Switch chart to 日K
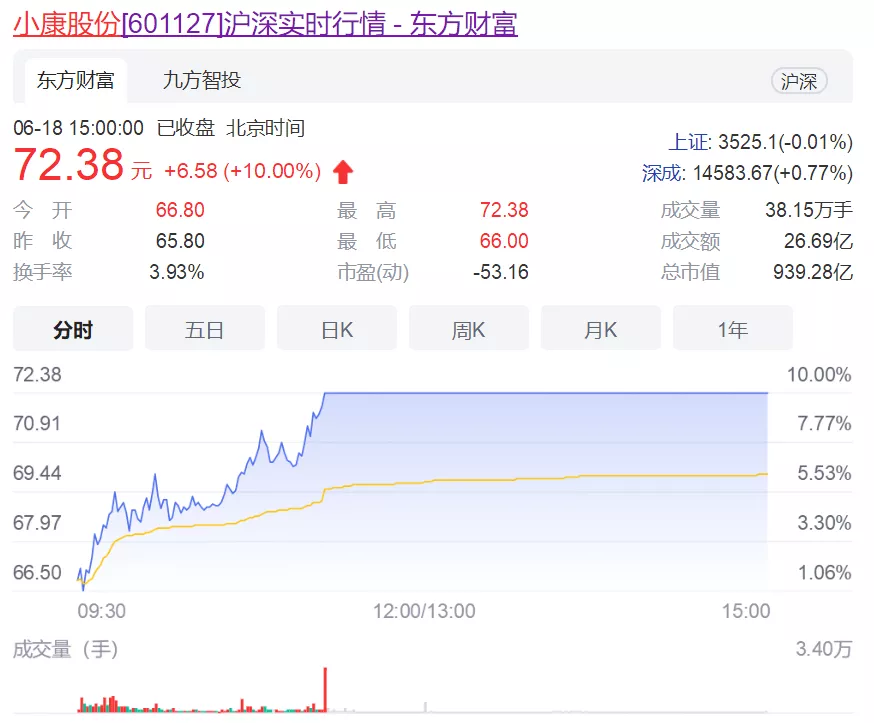This screenshot has width=874, height=723. [x=337, y=329]
